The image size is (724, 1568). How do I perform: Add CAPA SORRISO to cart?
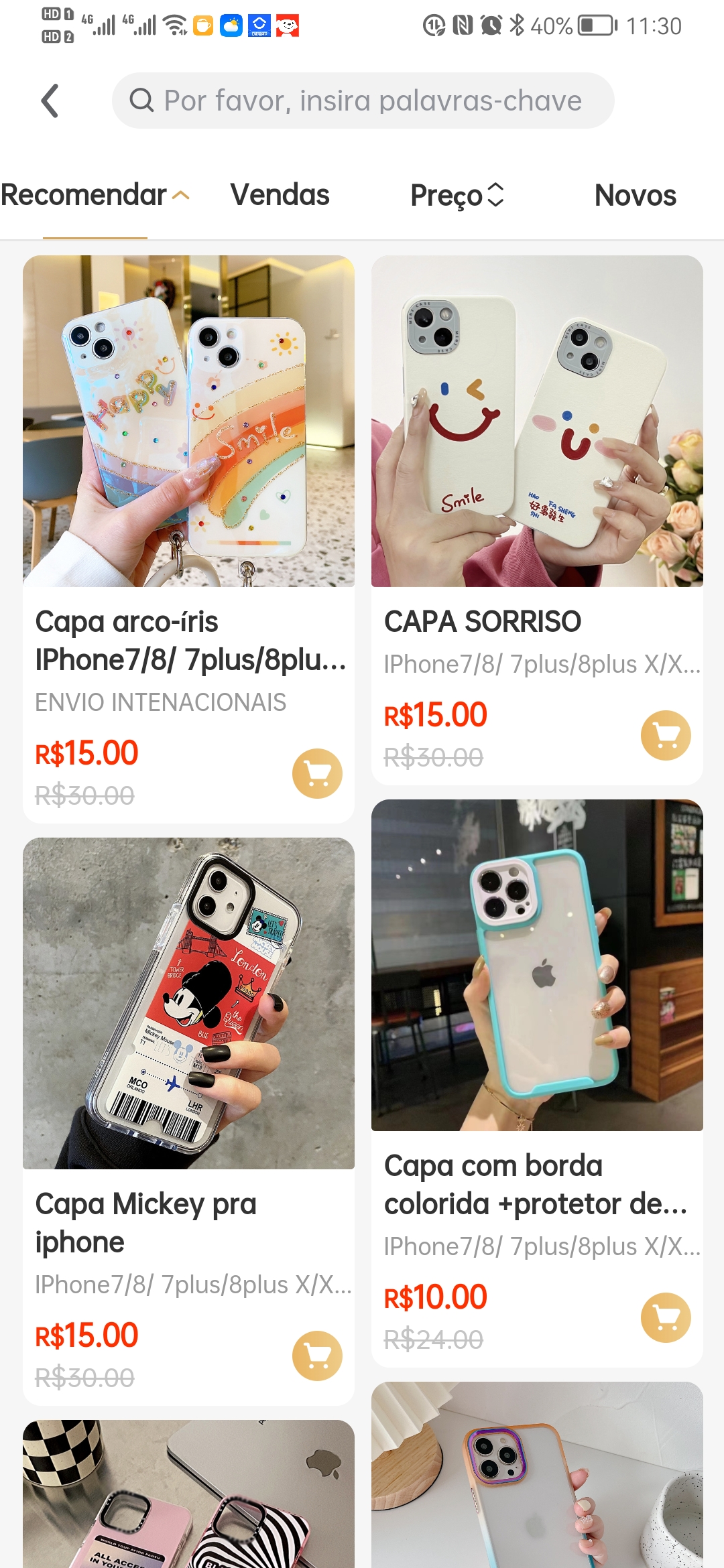(x=666, y=735)
